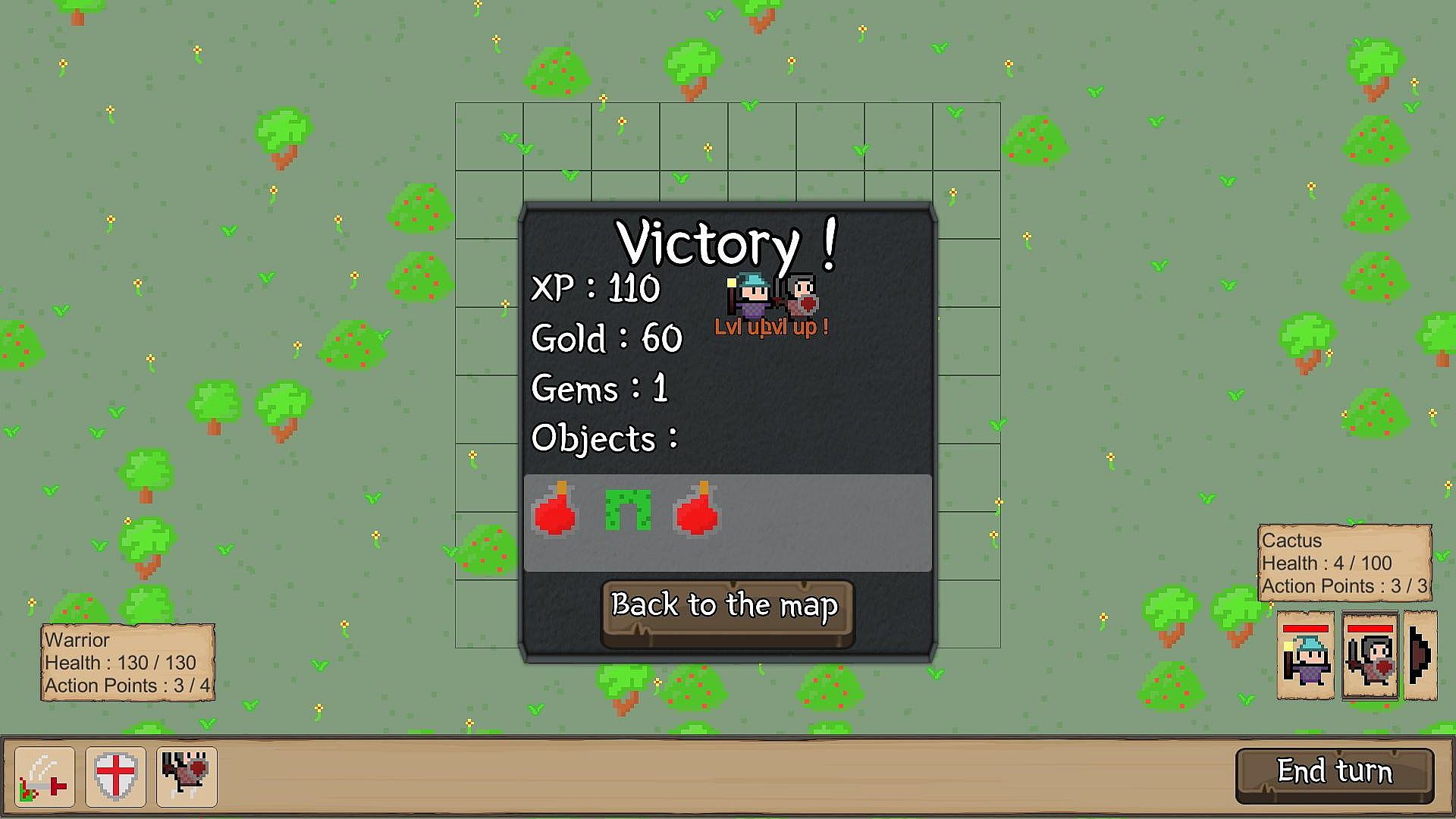Select the warrior character portrait
Image resolution: width=1456 pixels, height=819 pixels.
tap(1370, 657)
